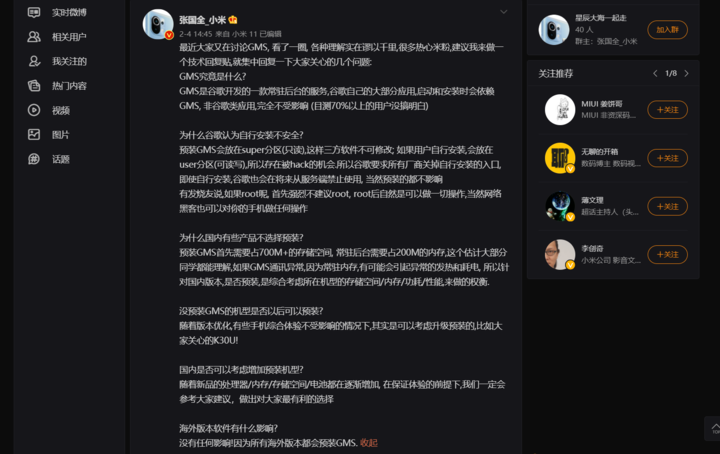Tap the back-to-top arrow button
Screen dimensions: 720x454
pyautogui.click(x=712, y=427)
